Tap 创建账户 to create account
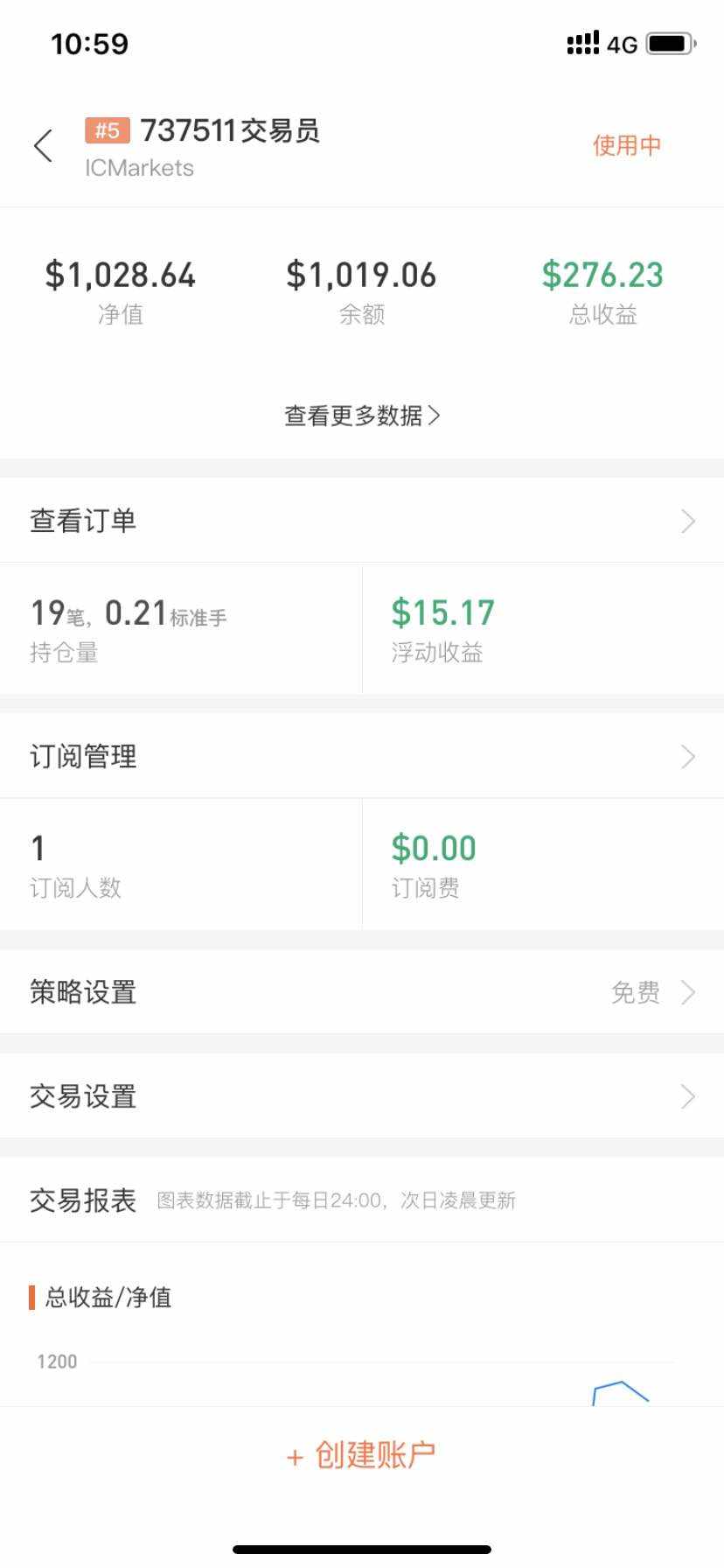Viewport: 724px width, 1568px height. 361,1455
